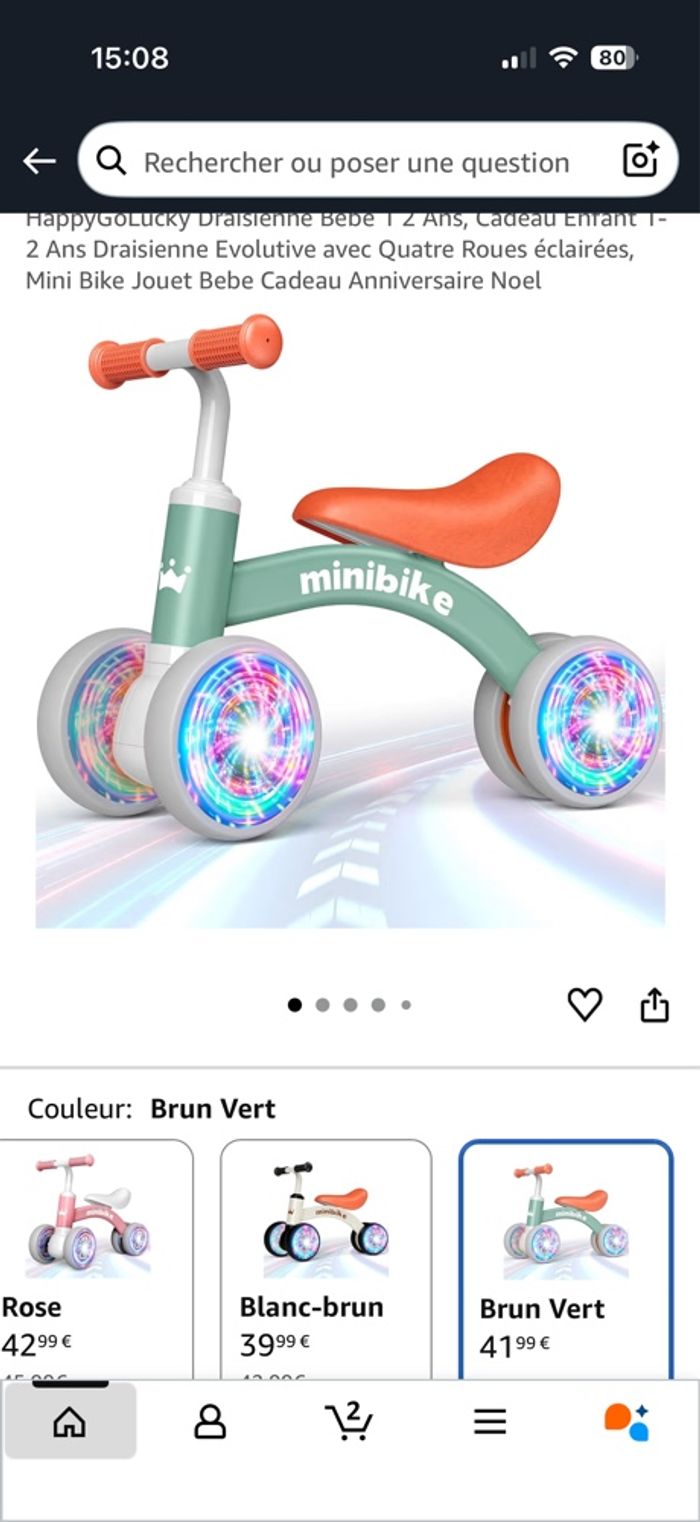
Task: Open the camera lens search icon
Action: pos(640,160)
